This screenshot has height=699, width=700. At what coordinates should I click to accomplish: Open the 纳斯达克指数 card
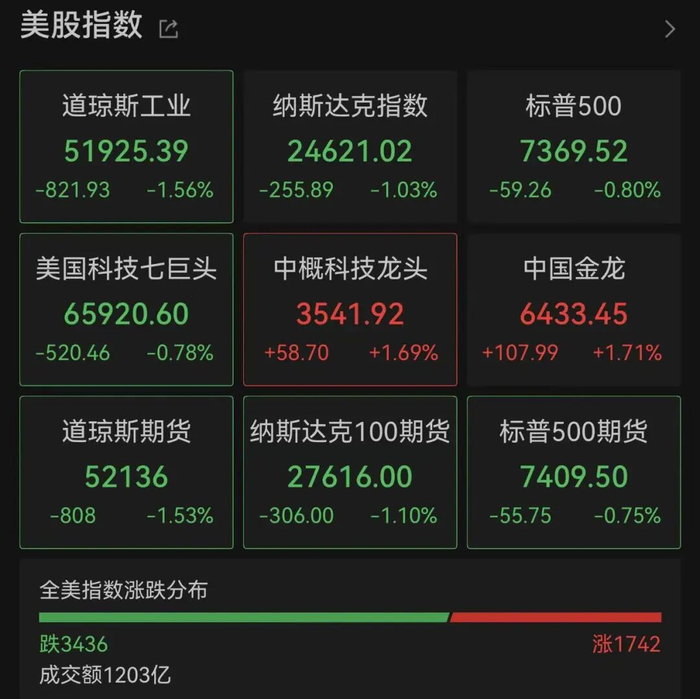[350, 146]
